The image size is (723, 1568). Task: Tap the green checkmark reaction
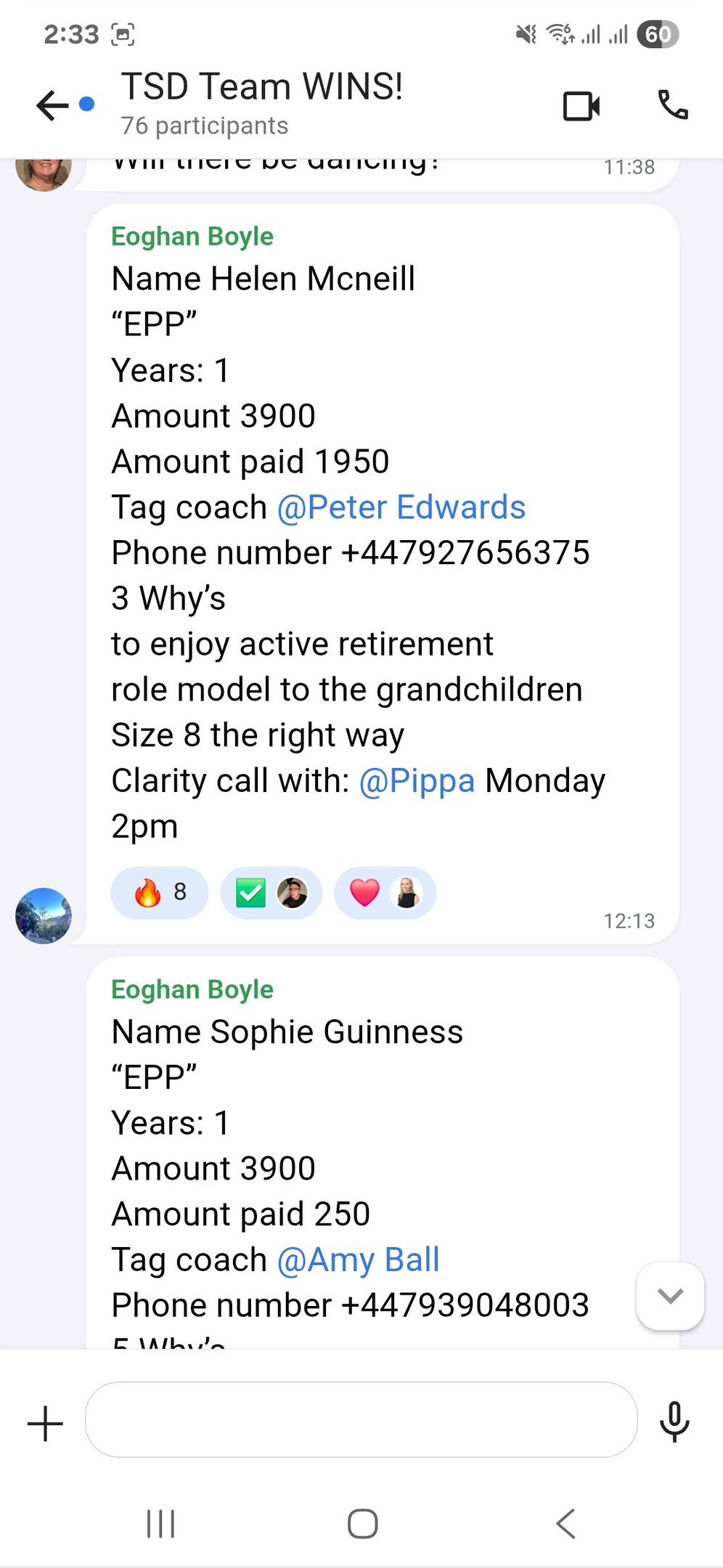tap(271, 893)
